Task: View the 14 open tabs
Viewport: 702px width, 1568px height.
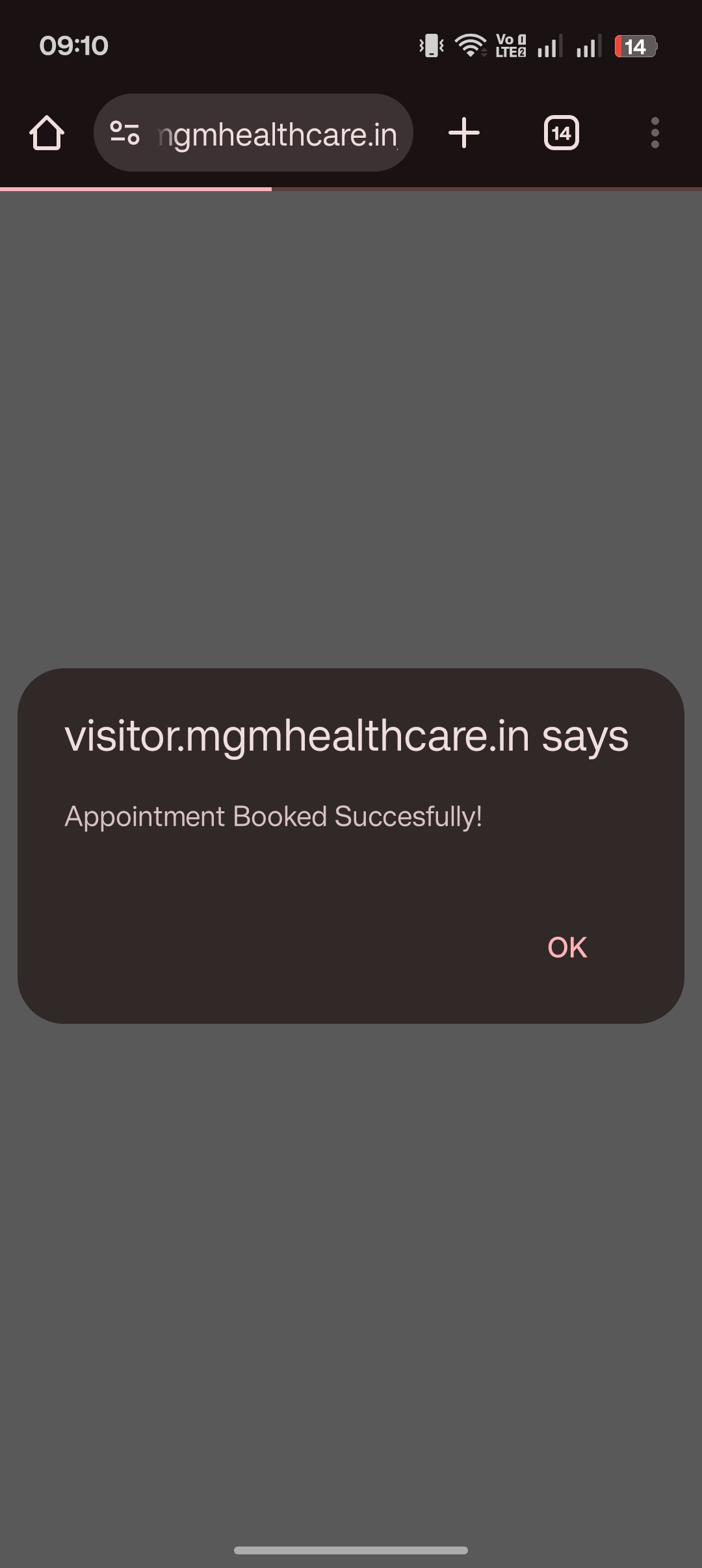Action: (x=561, y=133)
